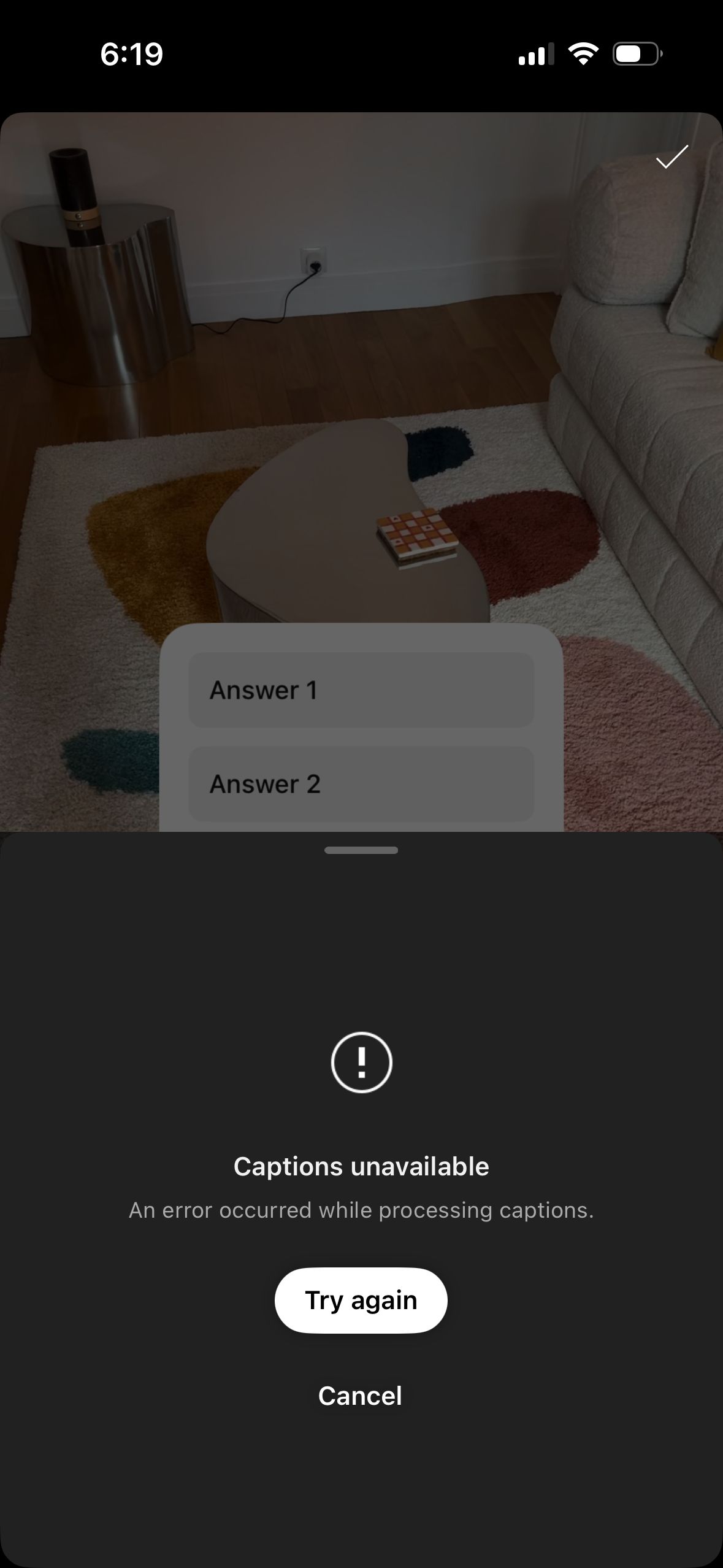
Task: Tap the Try again button
Action: click(361, 1300)
